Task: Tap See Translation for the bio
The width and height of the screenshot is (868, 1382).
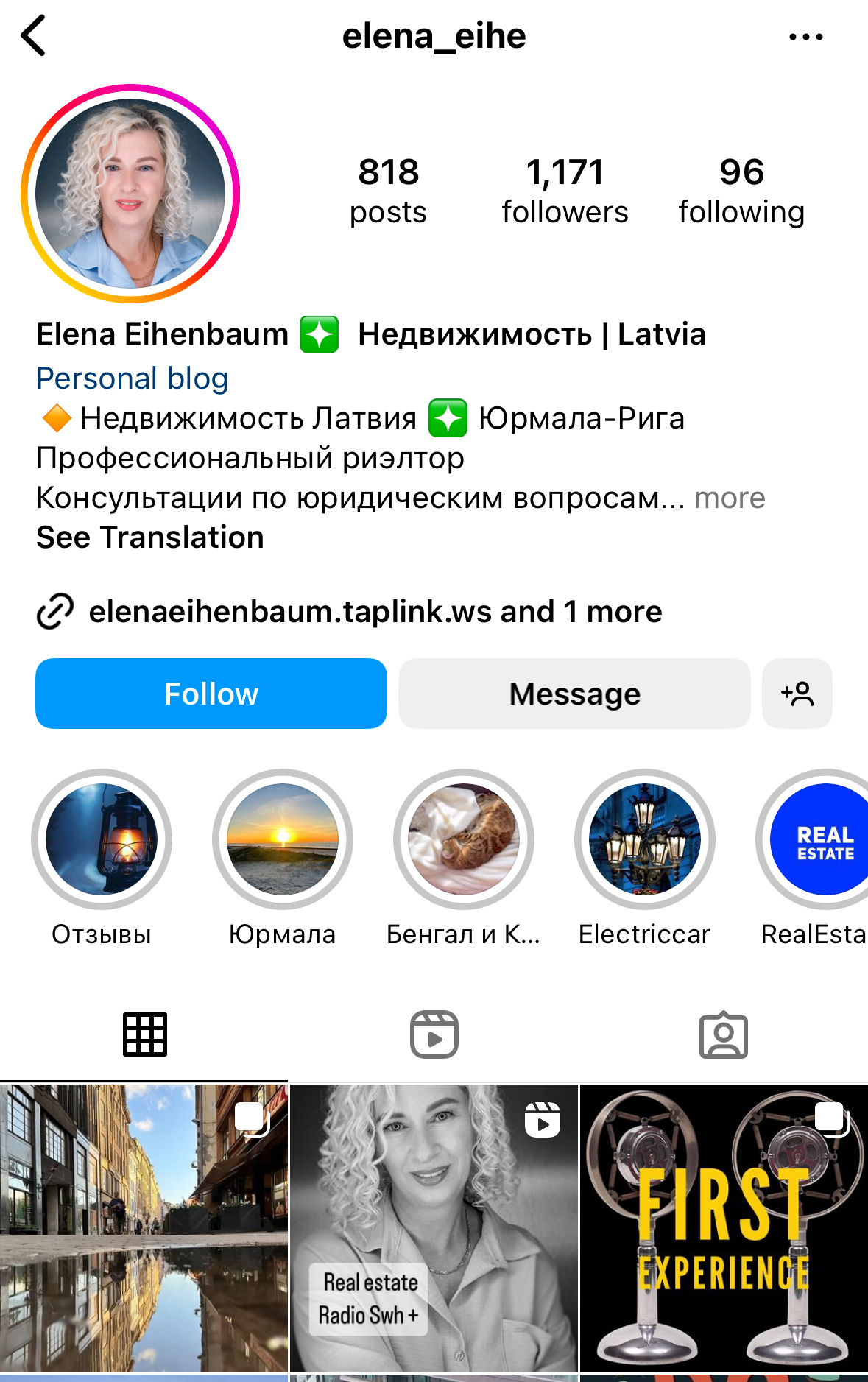Action: click(x=150, y=537)
